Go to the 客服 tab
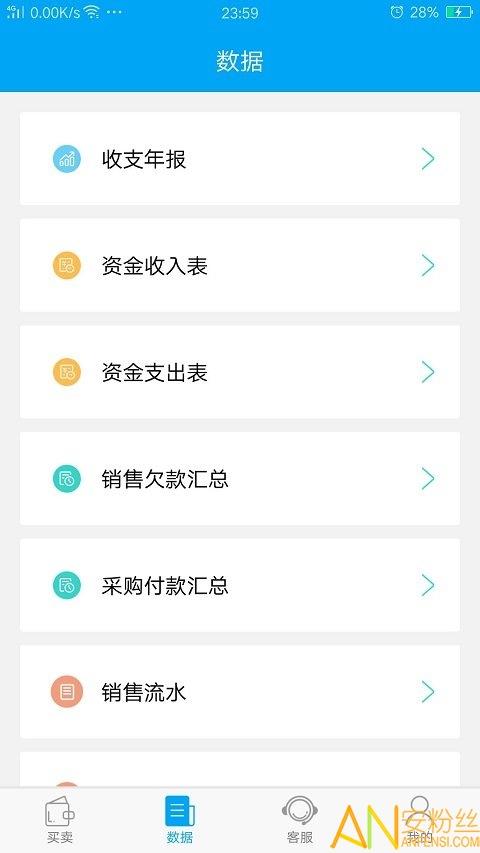480x853 pixels. coord(300,820)
